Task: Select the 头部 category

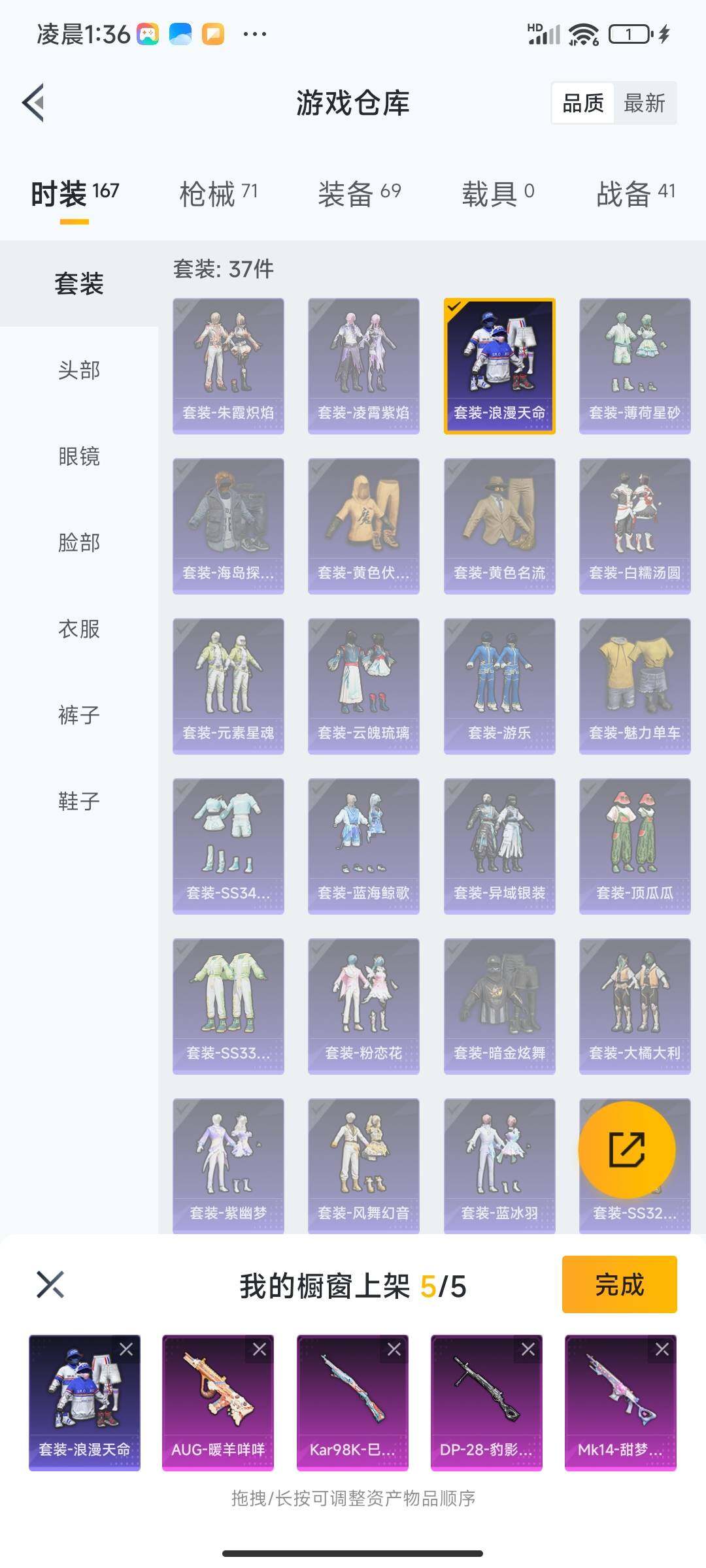Action: tap(79, 370)
